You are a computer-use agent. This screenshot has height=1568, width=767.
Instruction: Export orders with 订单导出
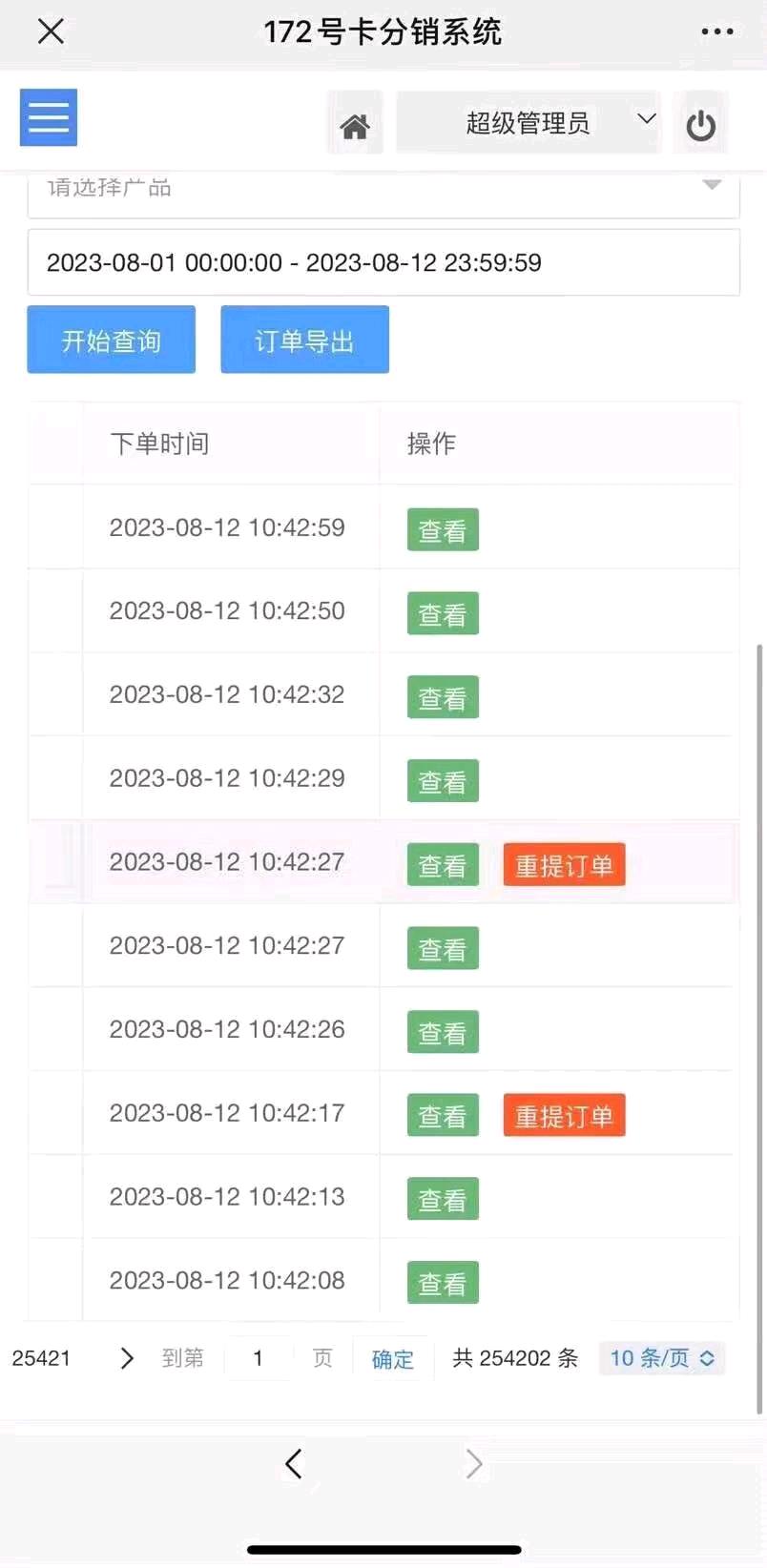(304, 340)
